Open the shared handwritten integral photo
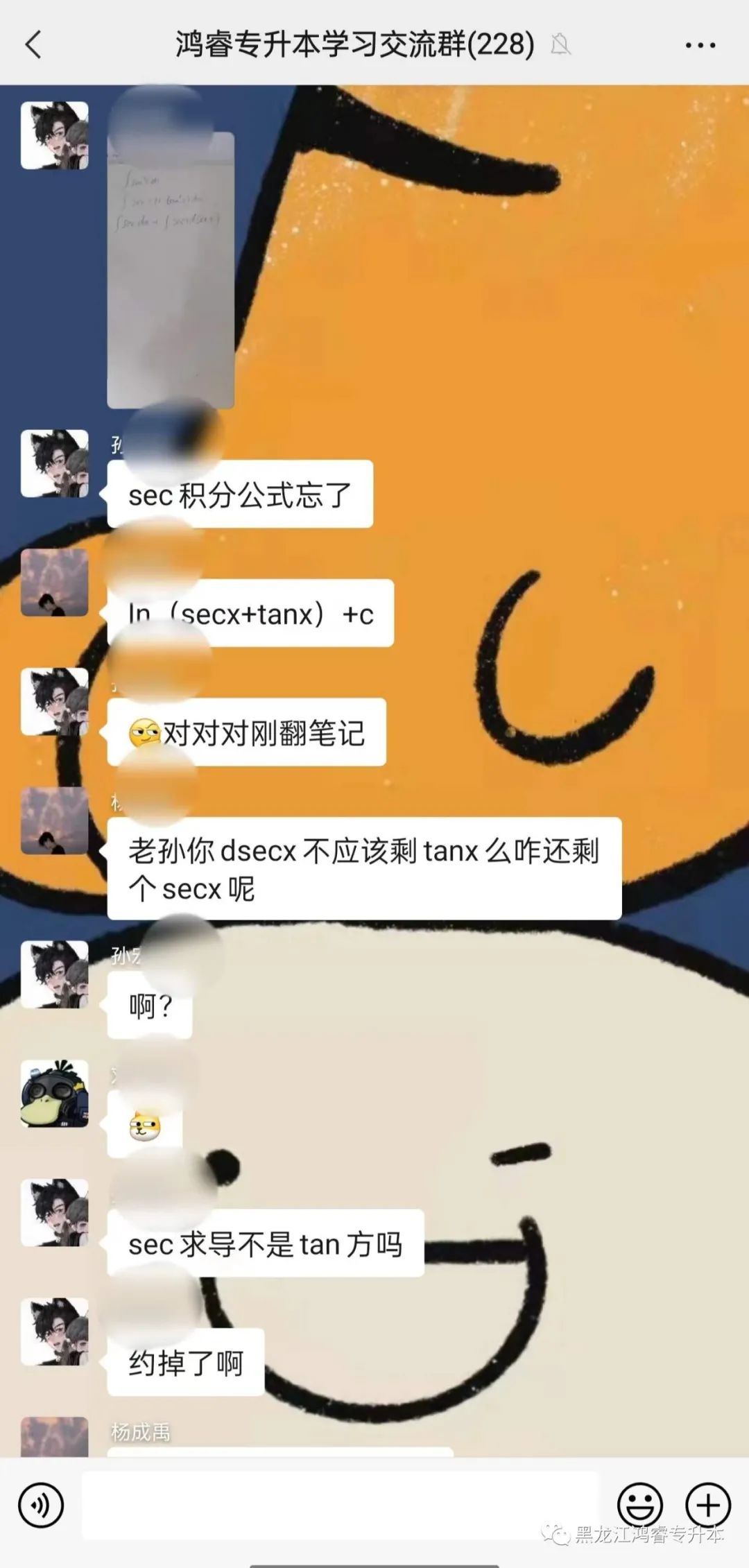 171,269
